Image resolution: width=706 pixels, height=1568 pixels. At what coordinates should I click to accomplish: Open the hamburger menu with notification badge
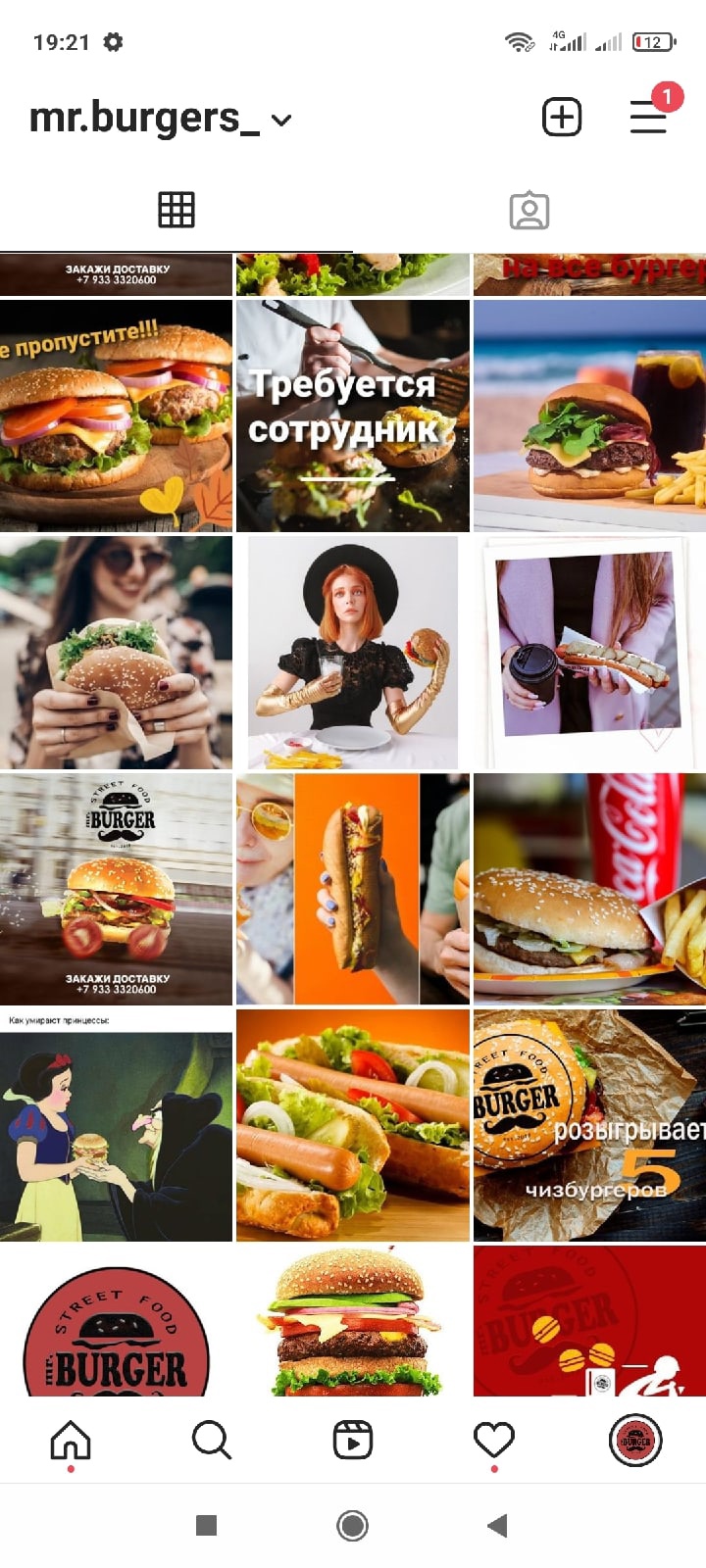tap(648, 118)
